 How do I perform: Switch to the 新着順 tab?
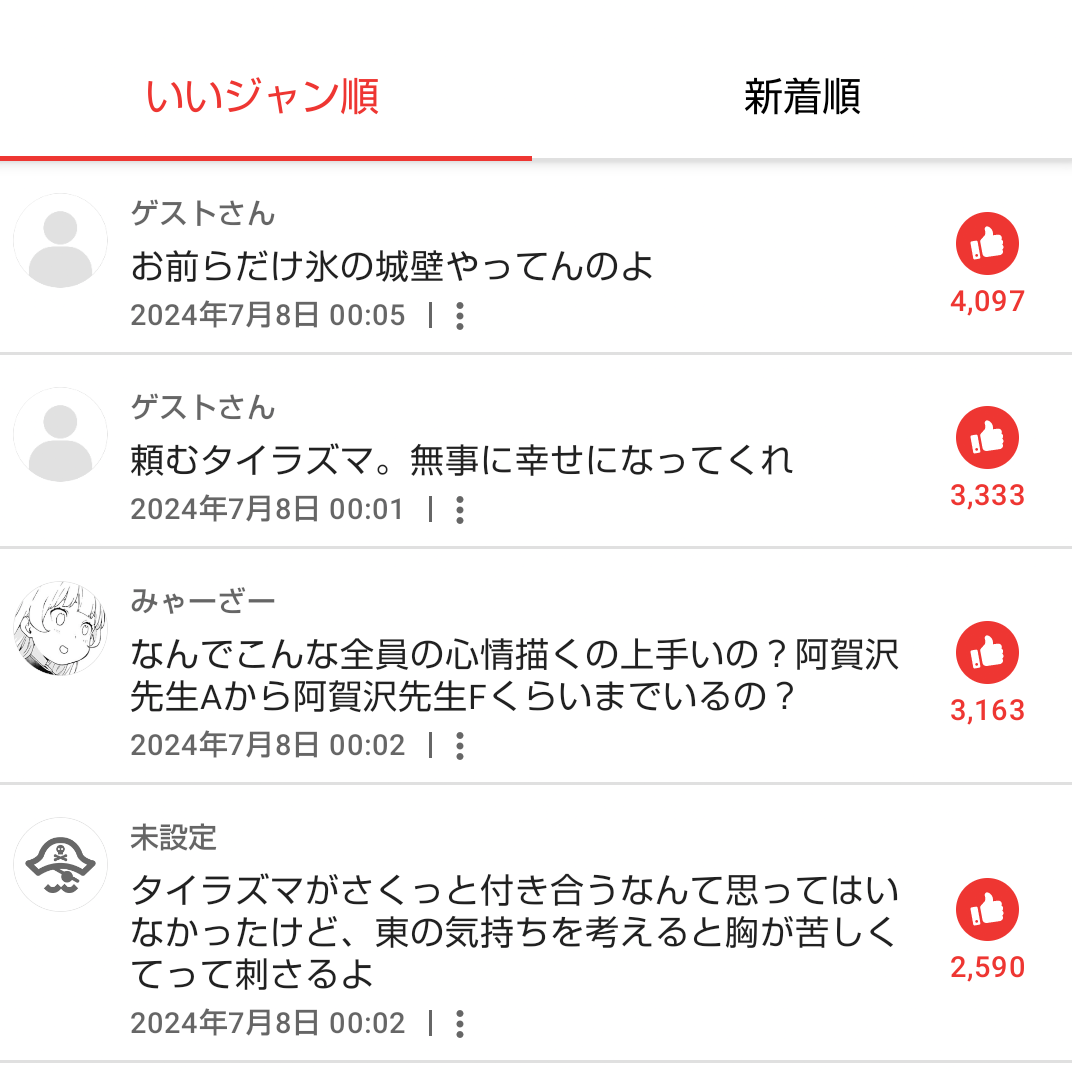click(802, 98)
